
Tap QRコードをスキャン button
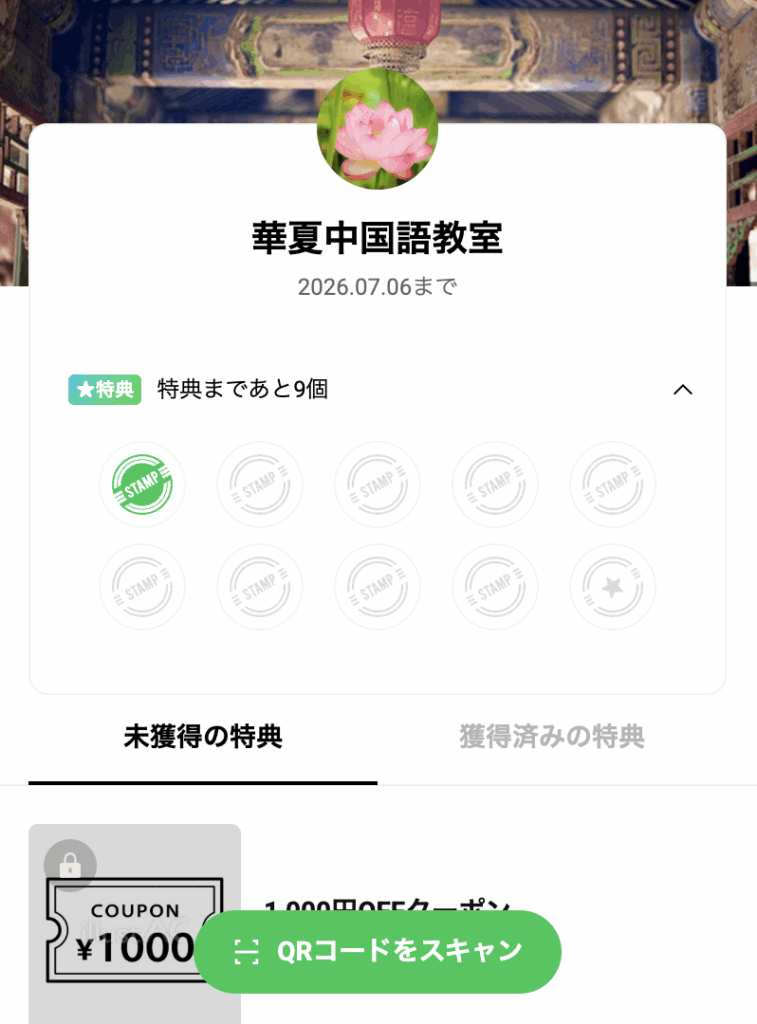[x=378, y=951]
